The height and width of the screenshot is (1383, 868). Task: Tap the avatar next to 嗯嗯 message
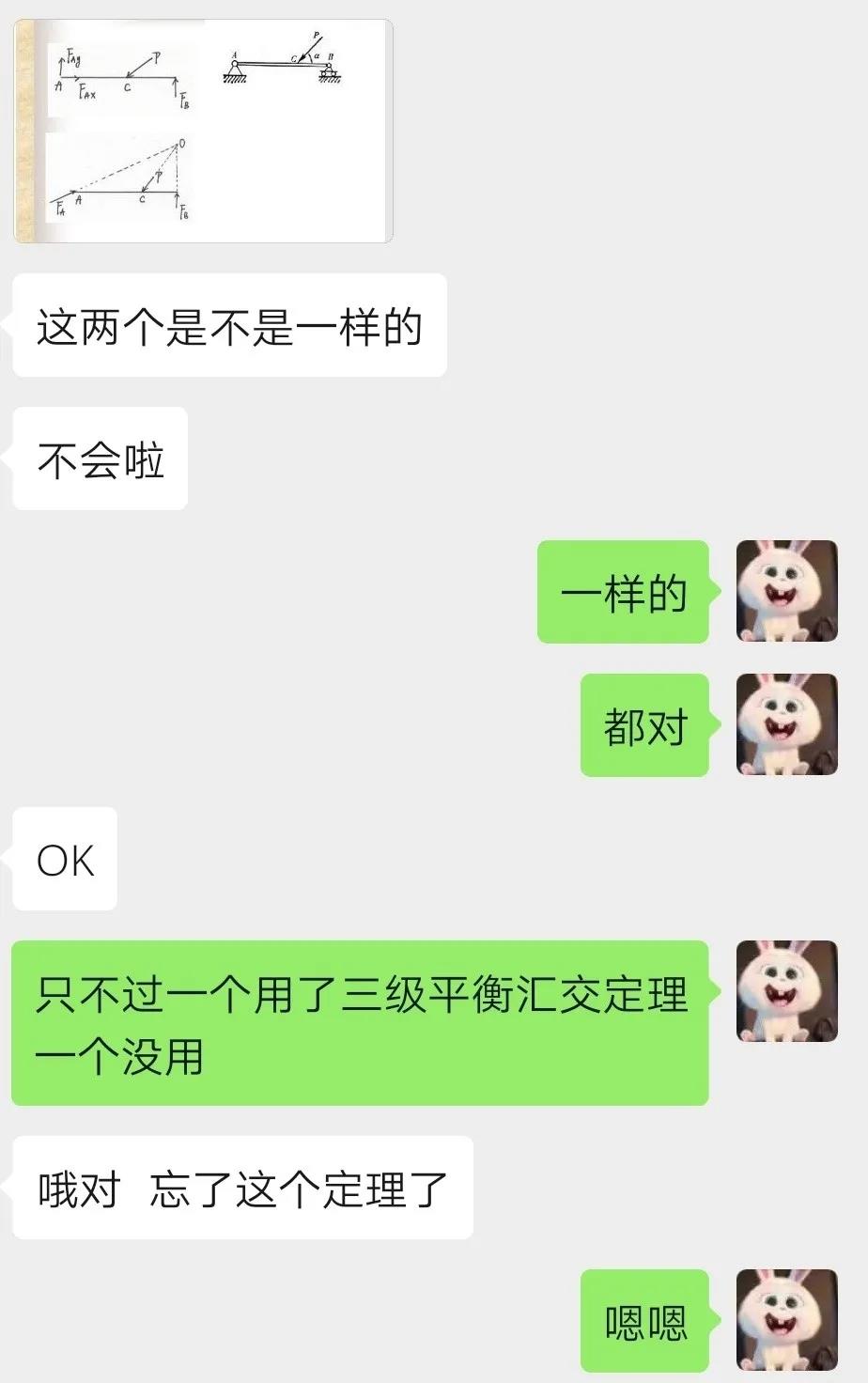pos(786,1319)
